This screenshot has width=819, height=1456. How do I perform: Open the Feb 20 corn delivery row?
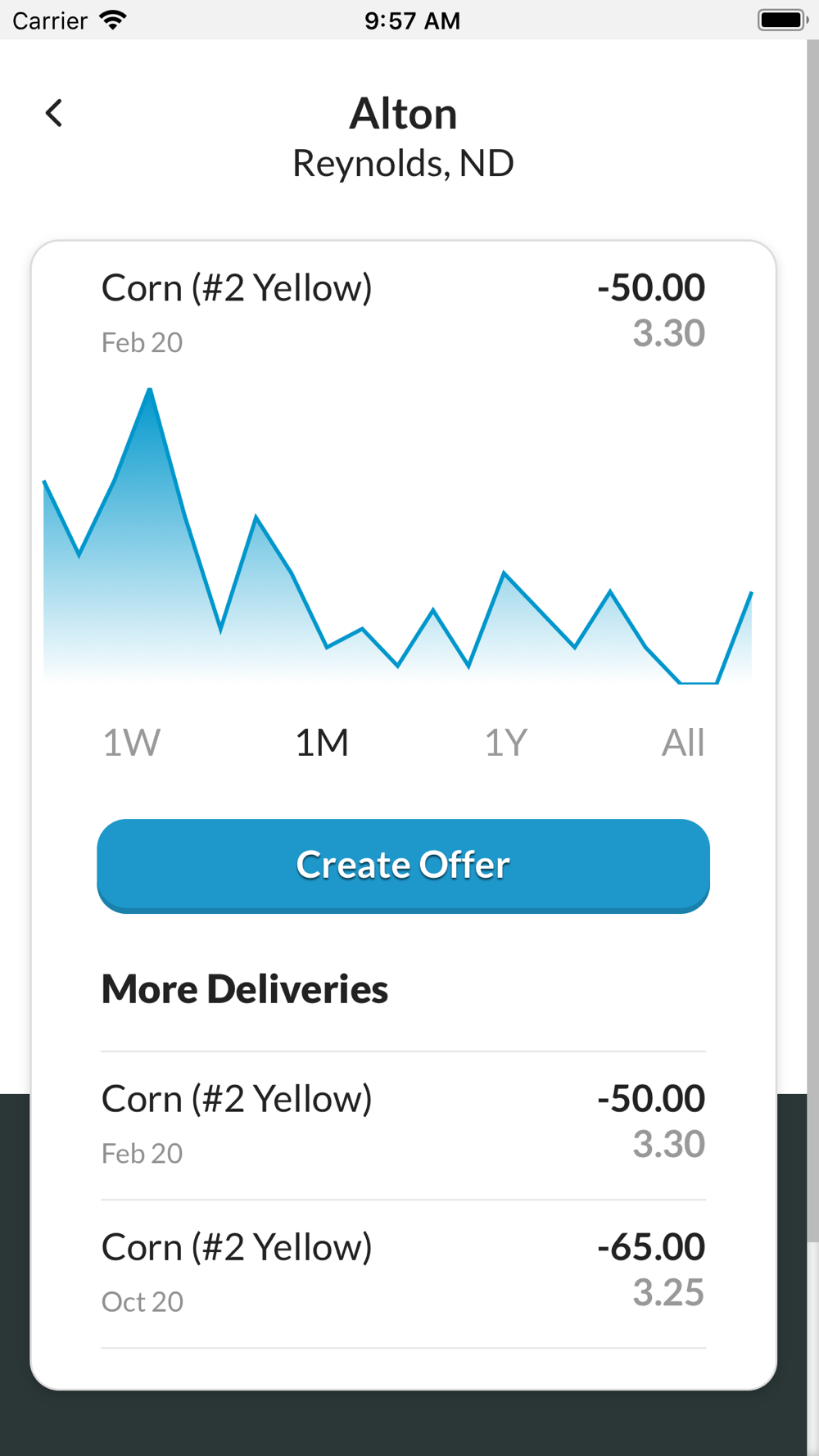pos(403,1125)
